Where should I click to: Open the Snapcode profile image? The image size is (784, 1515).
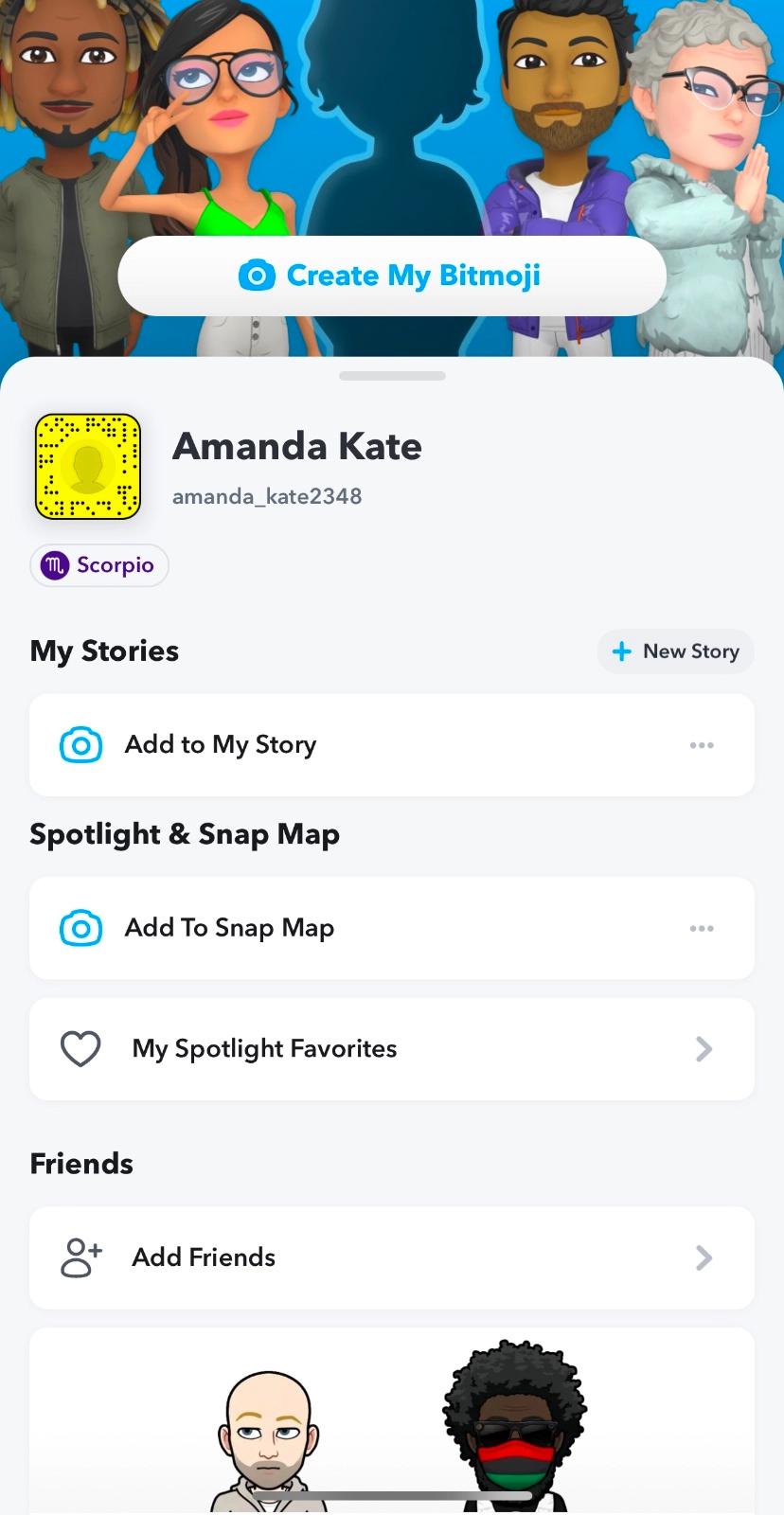[88, 467]
